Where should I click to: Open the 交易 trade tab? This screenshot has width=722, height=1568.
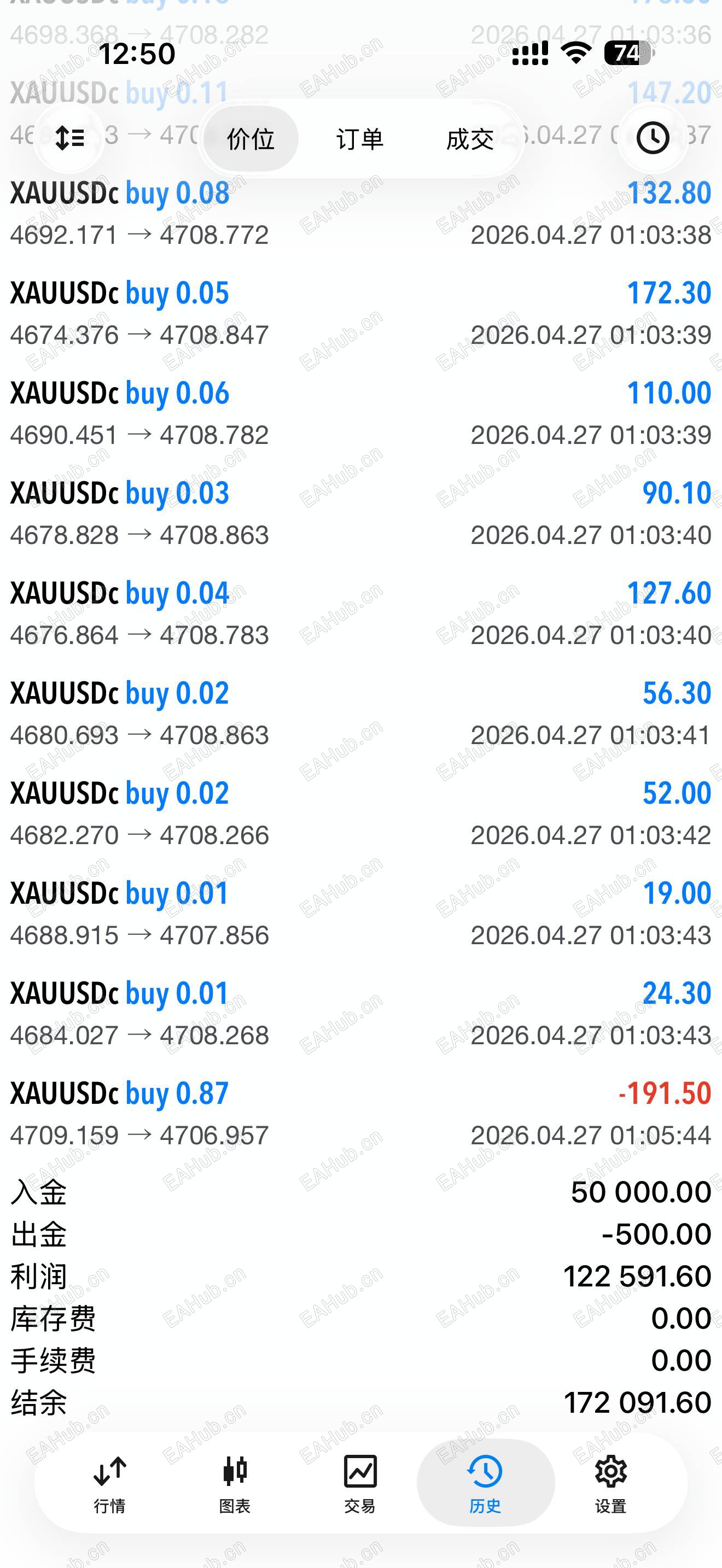click(x=360, y=1483)
